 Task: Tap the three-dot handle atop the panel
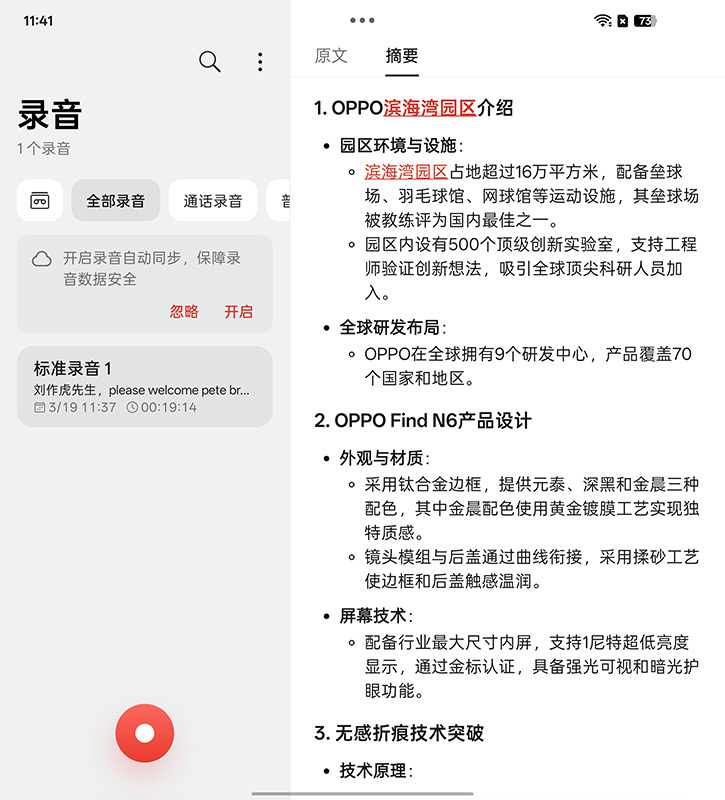(362, 20)
